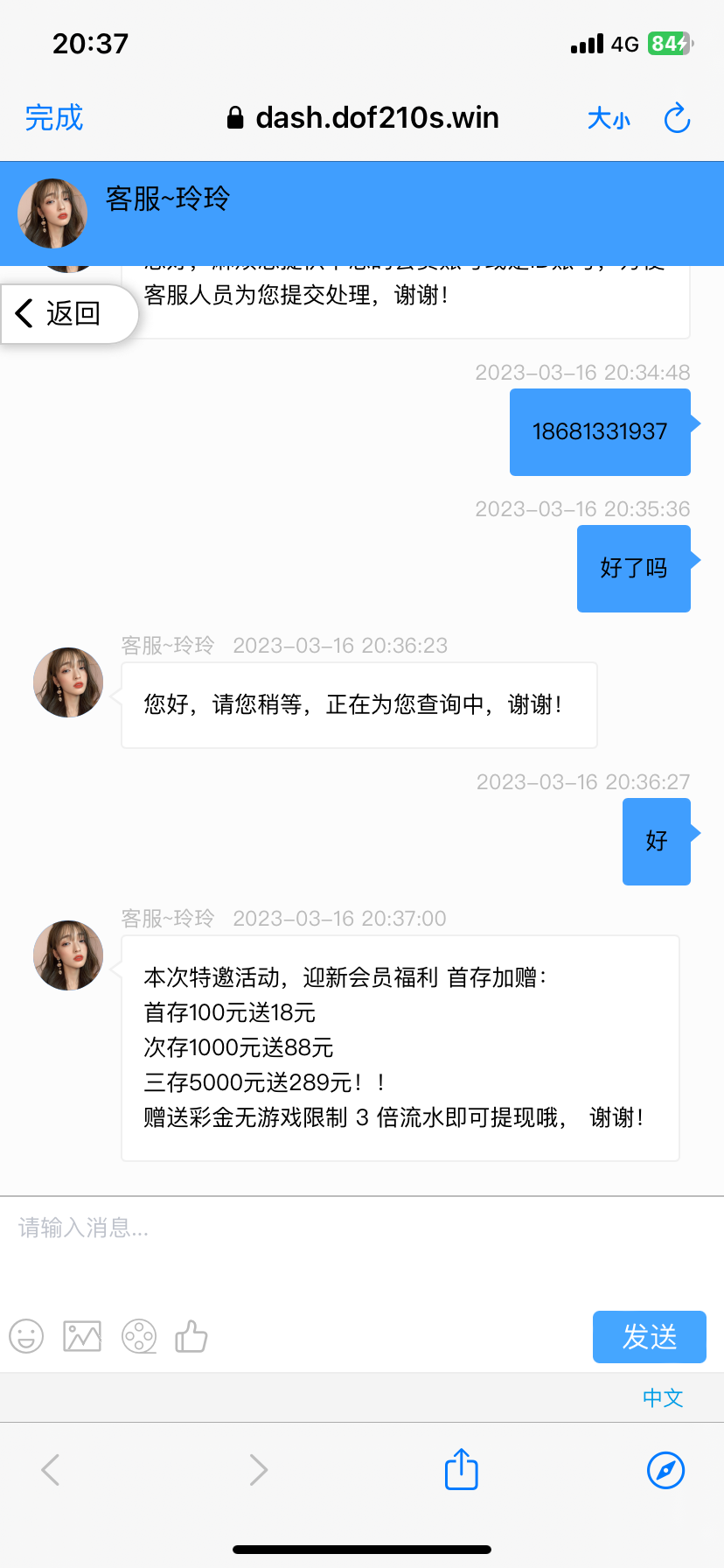Tap the 返回 return button
The image size is (724, 1568).
coord(70,313)
